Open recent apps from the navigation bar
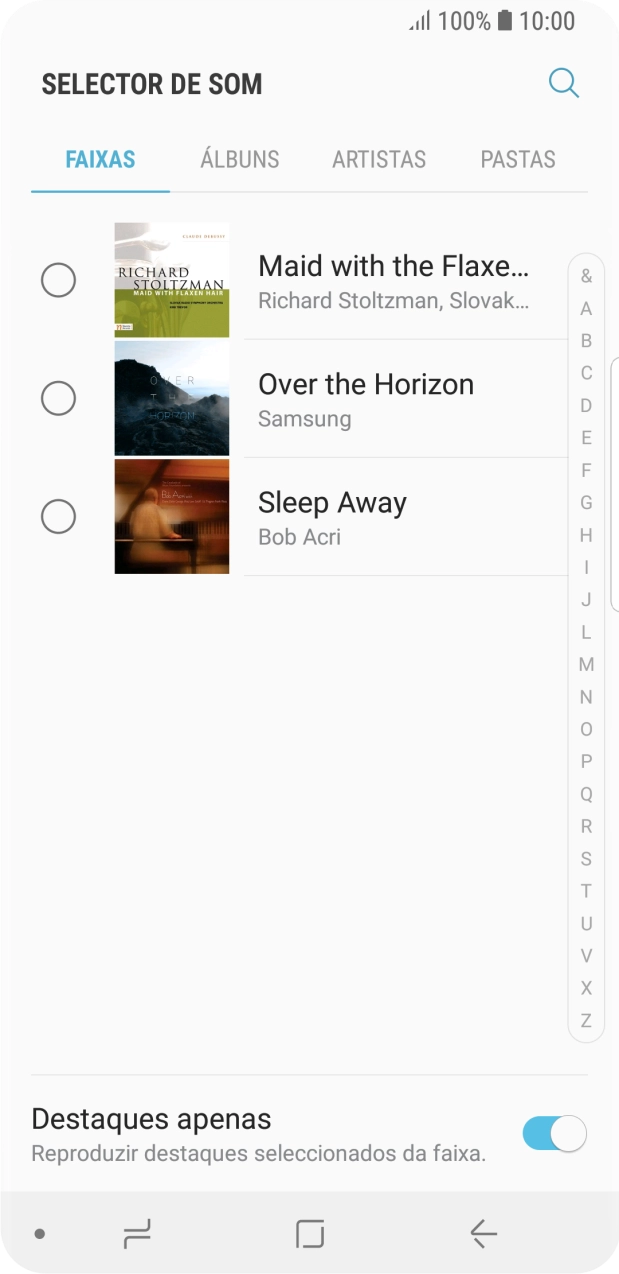The height and width of the screenshot is (1274, 619). (137, 1234)
